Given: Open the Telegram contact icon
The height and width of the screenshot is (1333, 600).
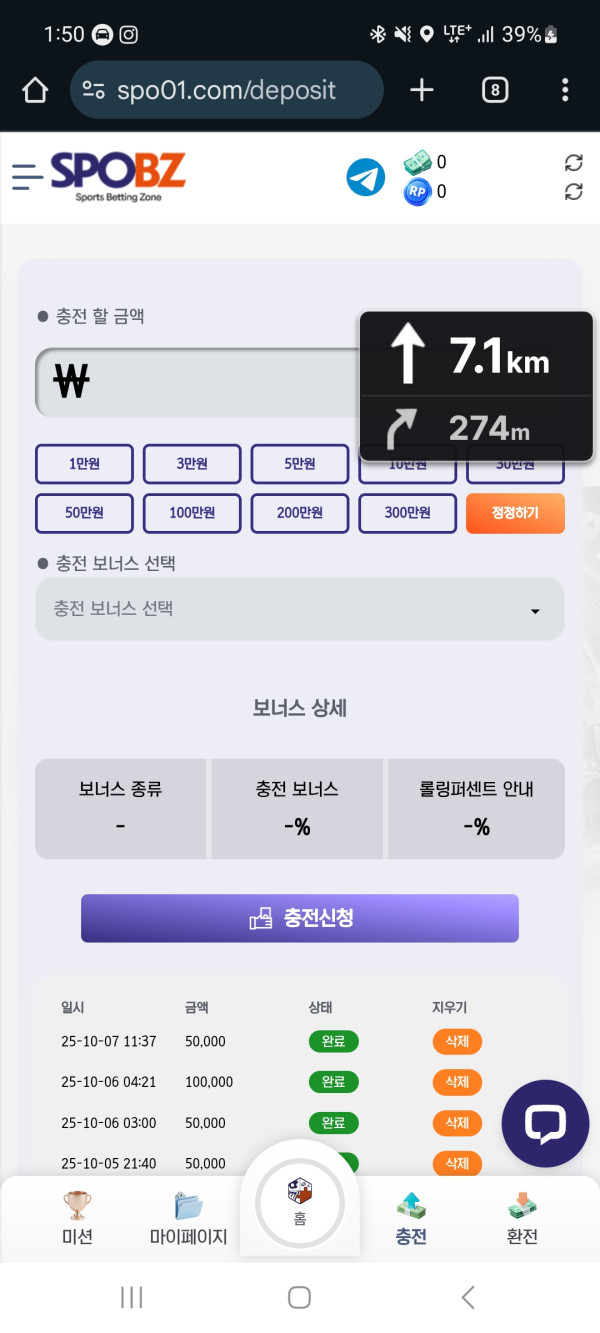Looking at the screenshot, I should click(366, 177).
